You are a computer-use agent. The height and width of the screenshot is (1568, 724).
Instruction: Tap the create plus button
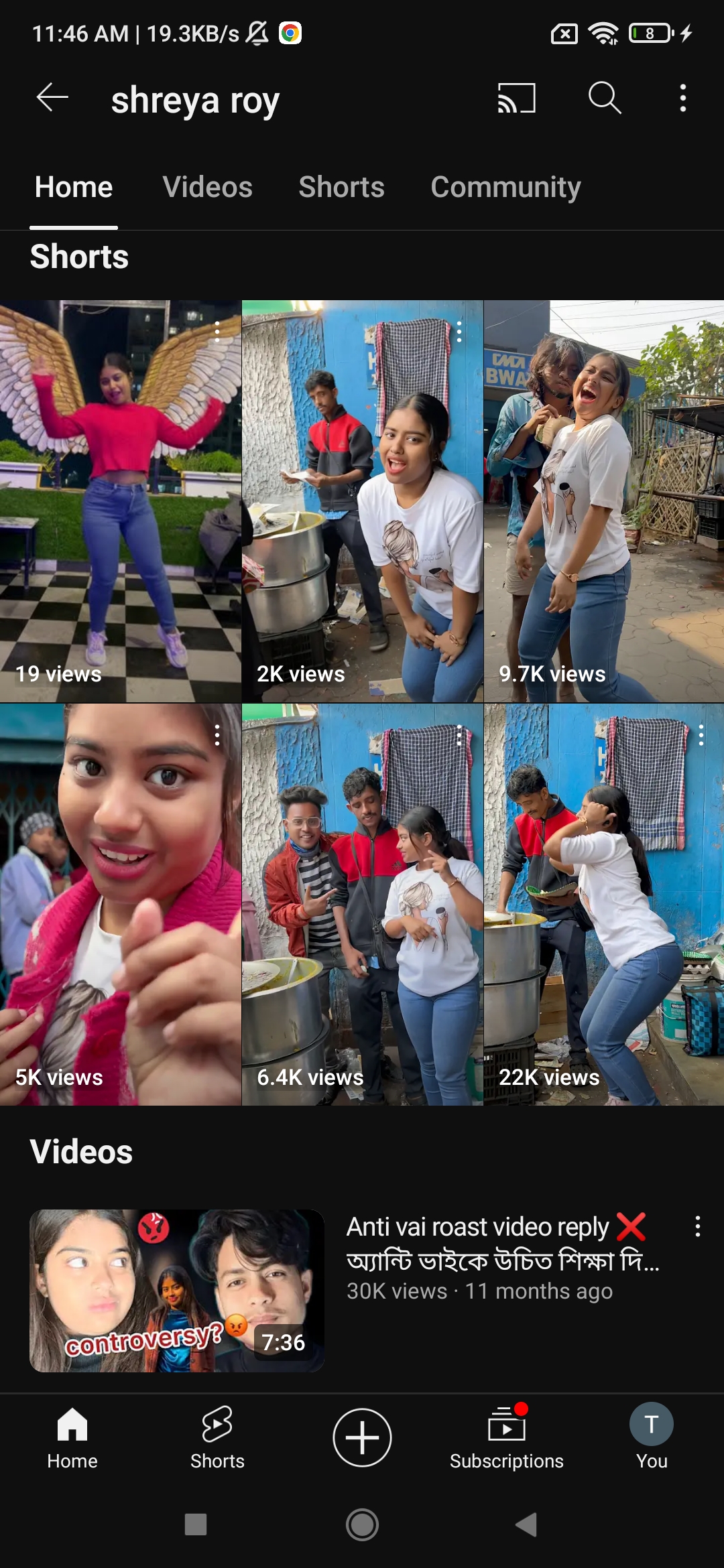[362, 1438]
